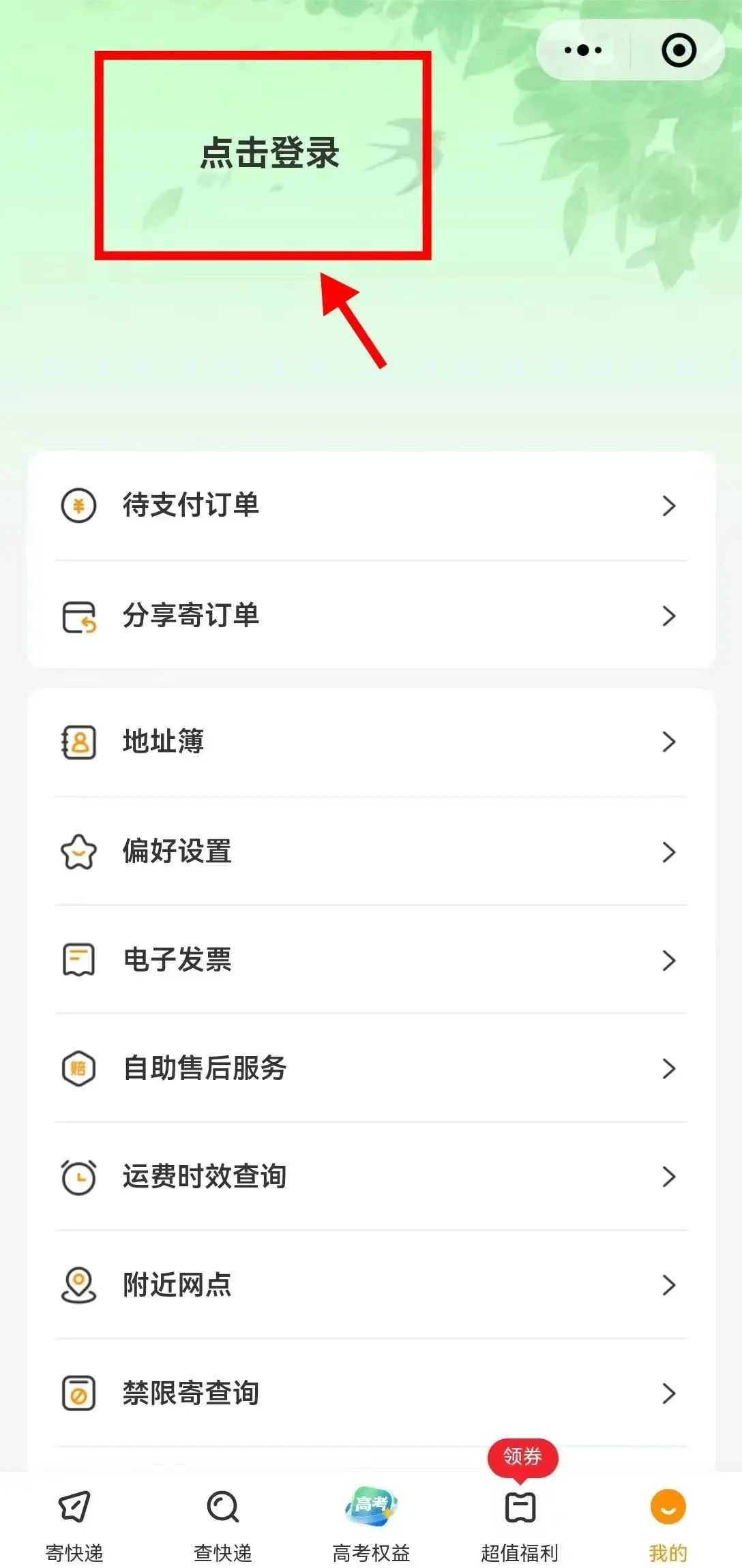Find 附近网点 nearby outlets

371,1285
